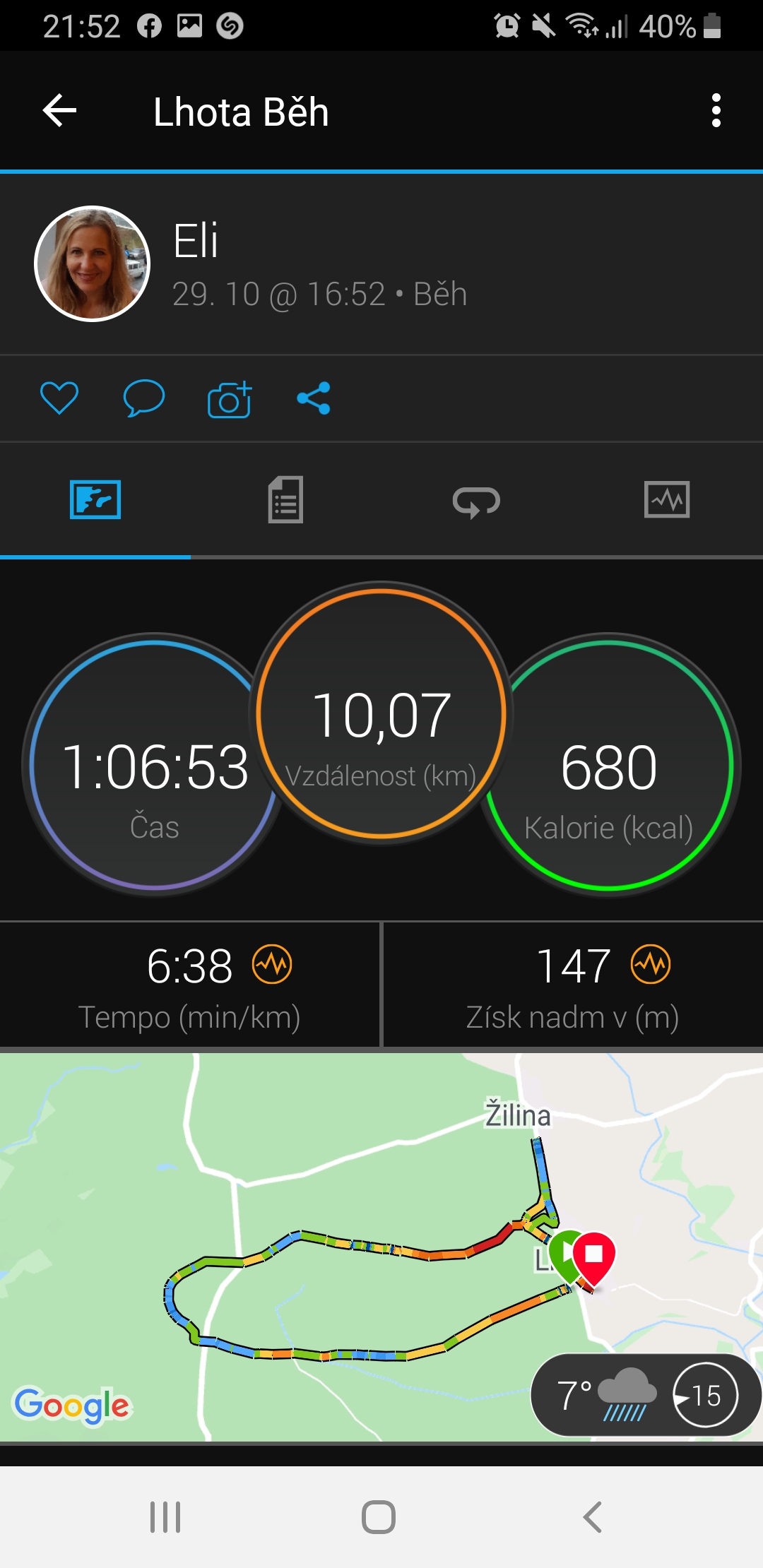Add a photo with the camera icon
763x1568 pixels.
click(230, 400)
